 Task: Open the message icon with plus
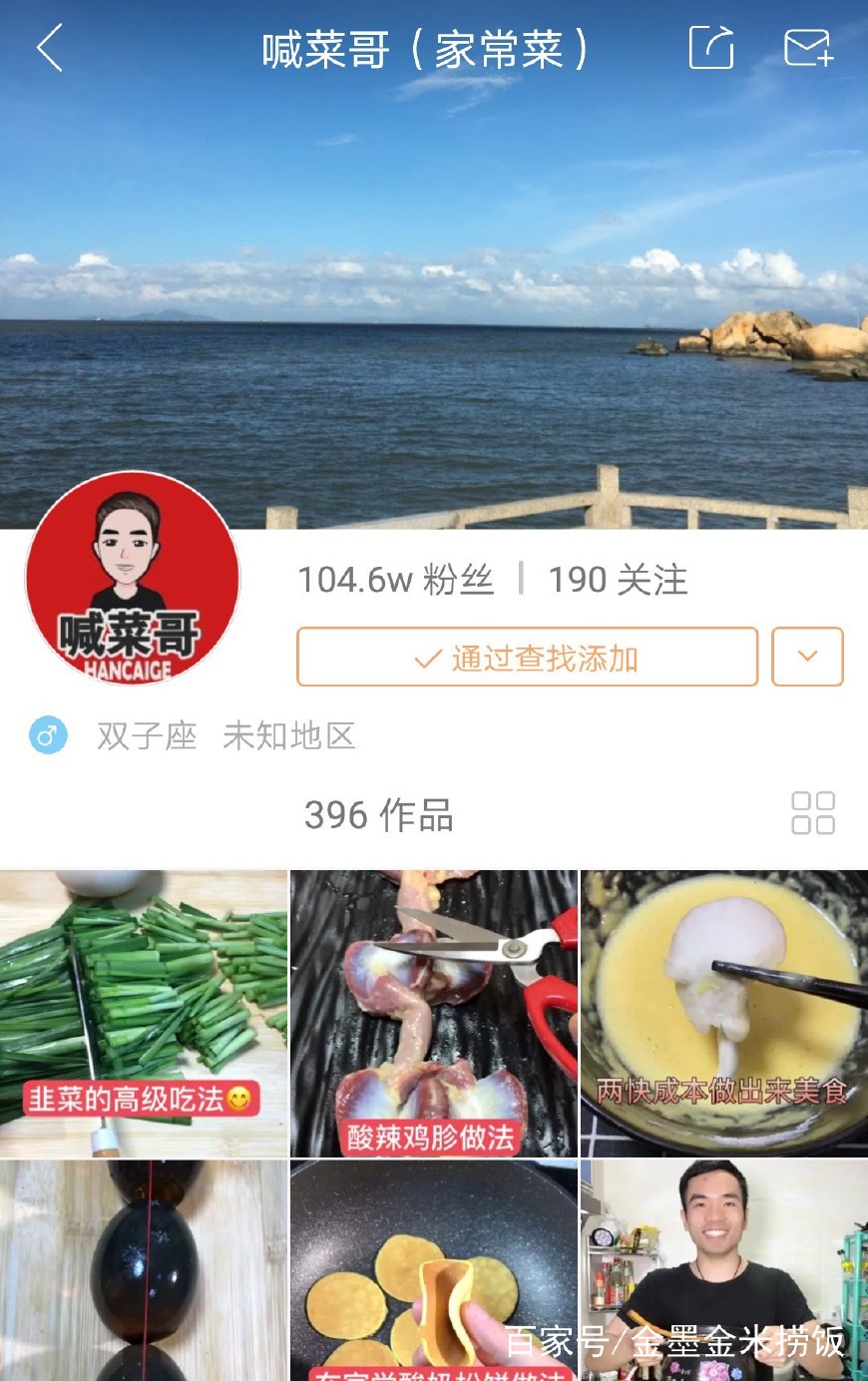(x=808, y=48)
